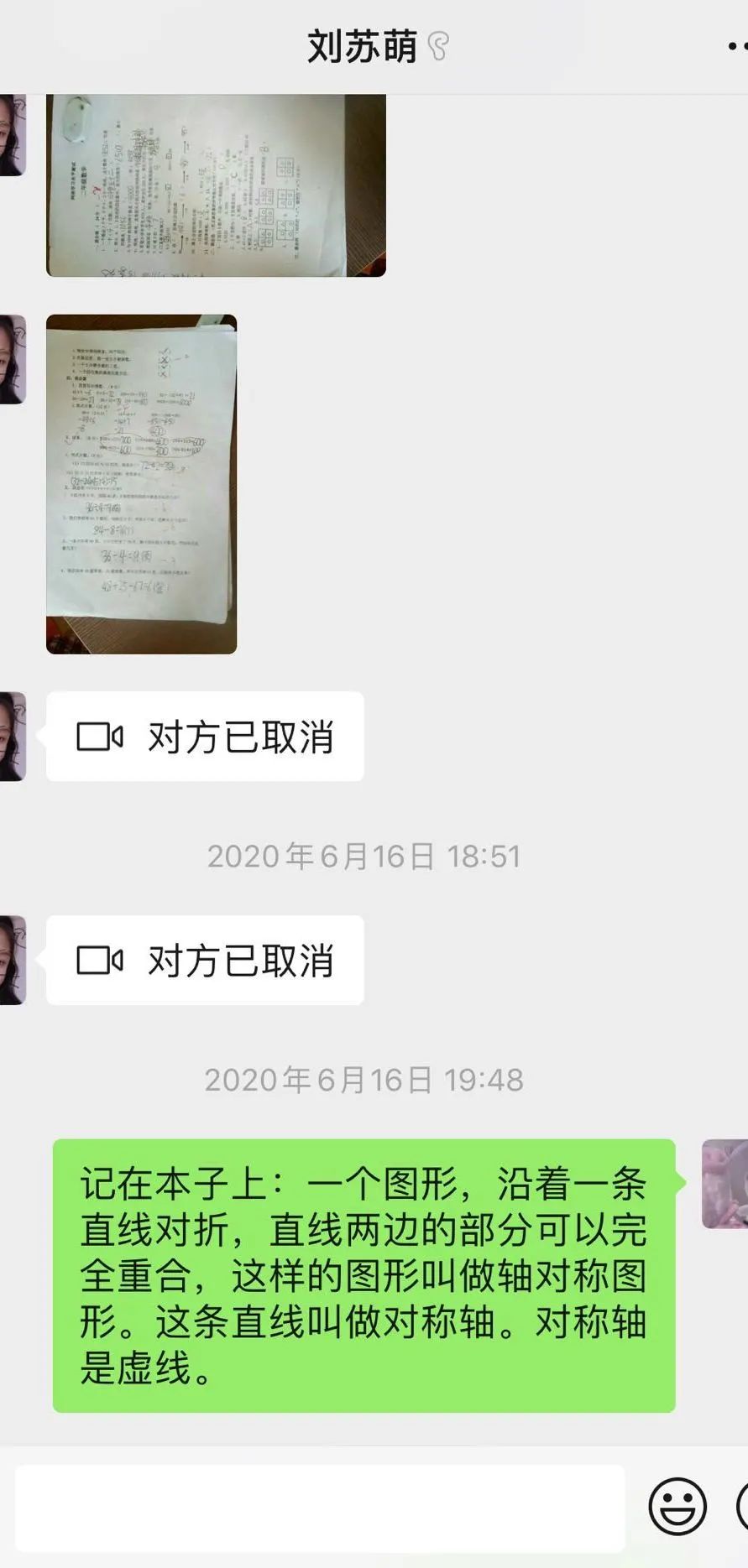Tap the cancelled video call above 18:51
The width and height of the screenshot is (748, 1568).
205,737
